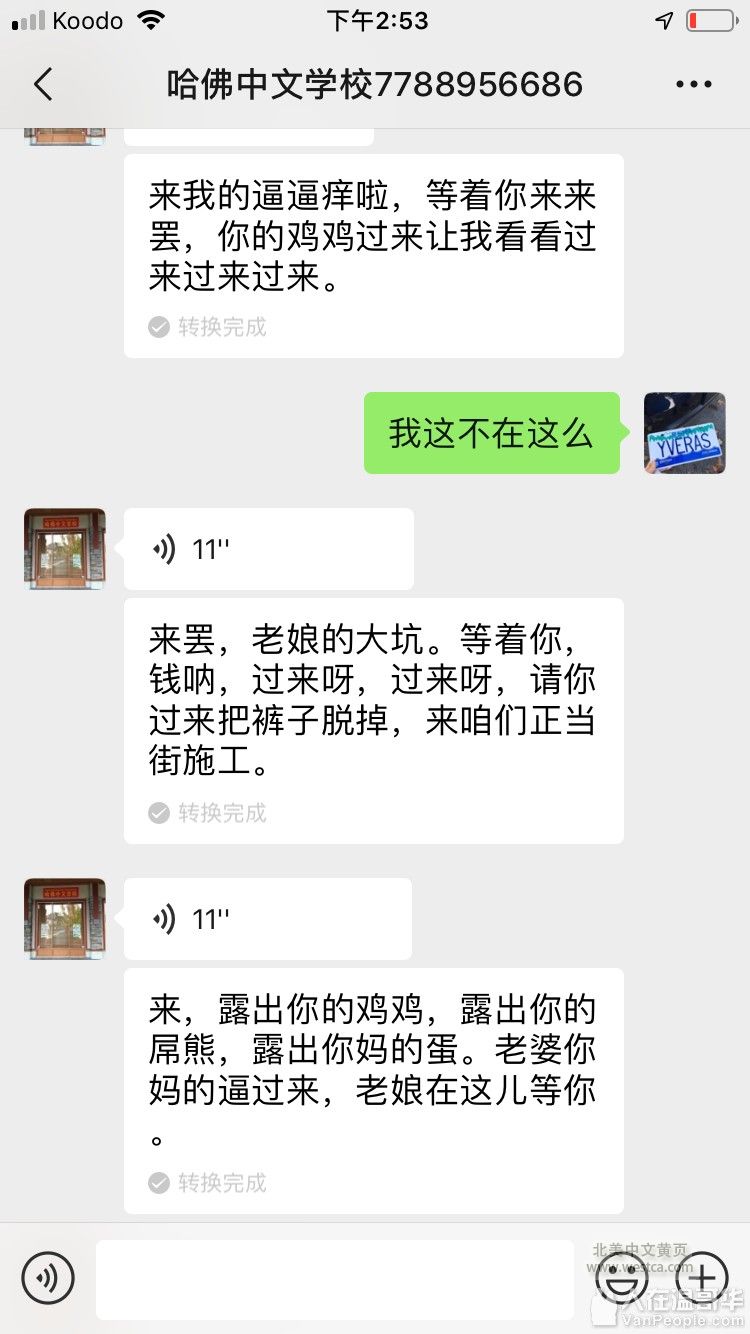Play the 11'' voice message transcribed starting 来罢

[268, 549]
